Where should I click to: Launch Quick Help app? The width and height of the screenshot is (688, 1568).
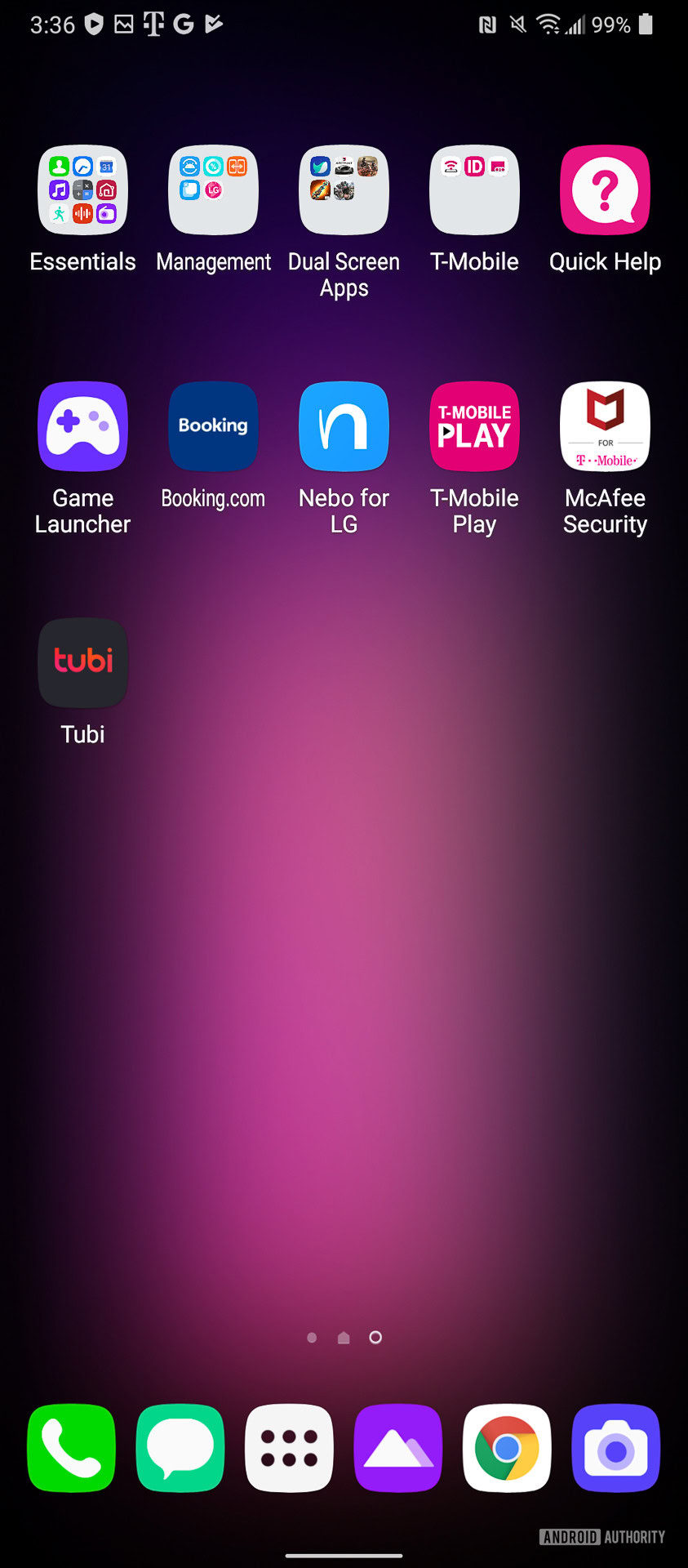[605, 190]
